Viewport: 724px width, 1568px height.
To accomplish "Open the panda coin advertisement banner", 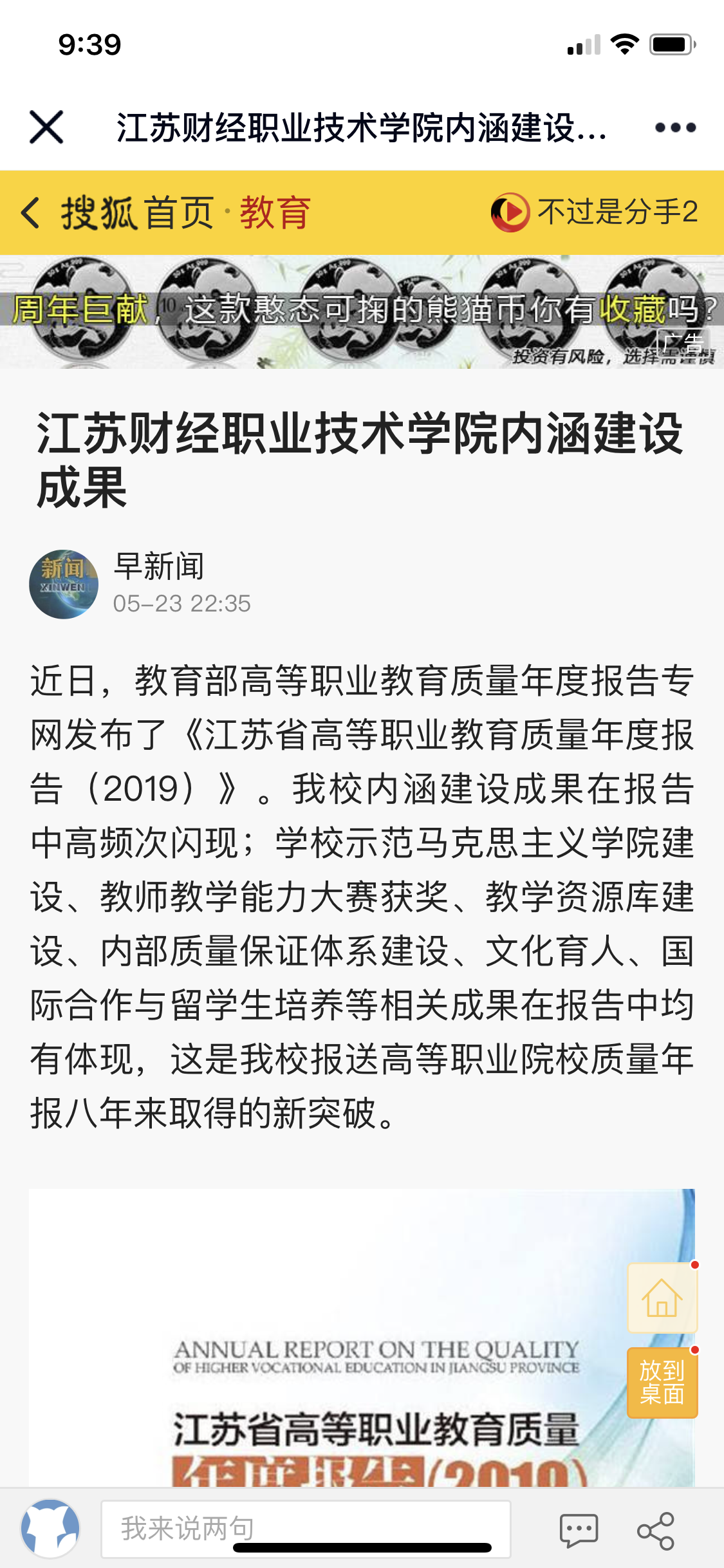I will [x=362, y=312].
